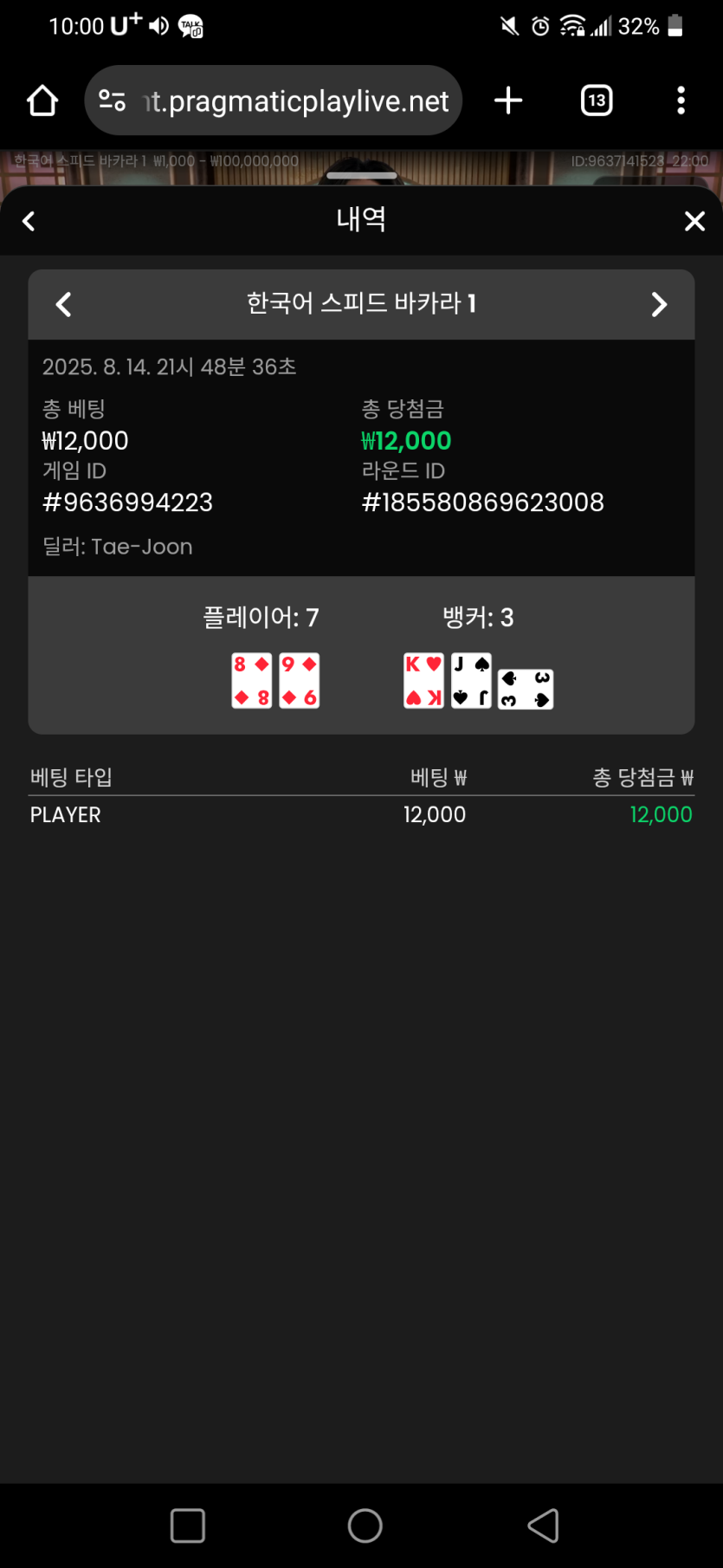This screenshot has width=723, height=1568.
Task: Open the recent apps view
Action: [188, 1526]
